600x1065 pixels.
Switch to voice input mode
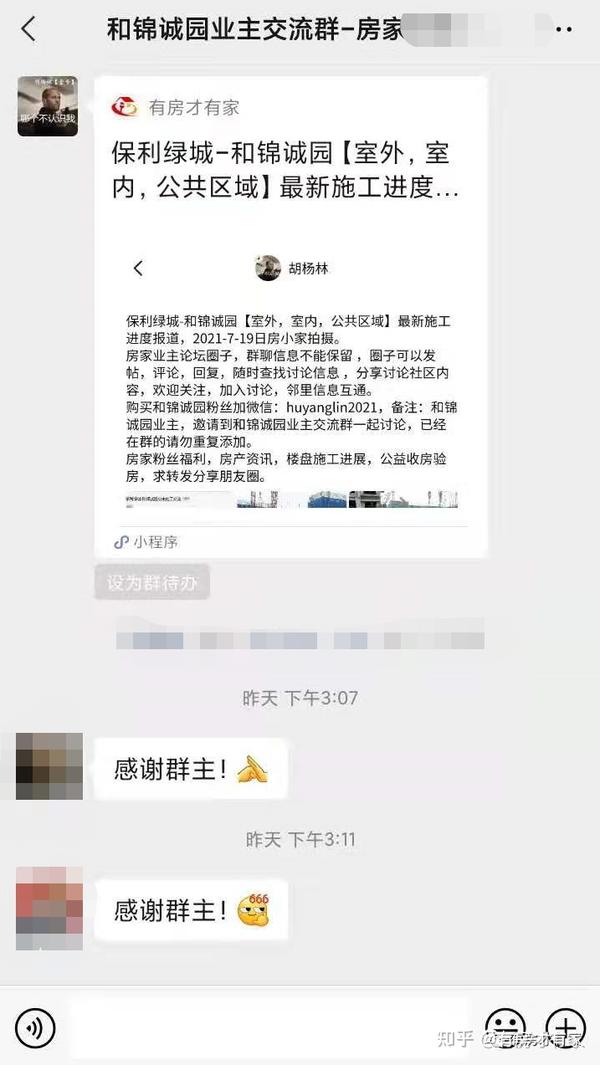click(35, 1027)
